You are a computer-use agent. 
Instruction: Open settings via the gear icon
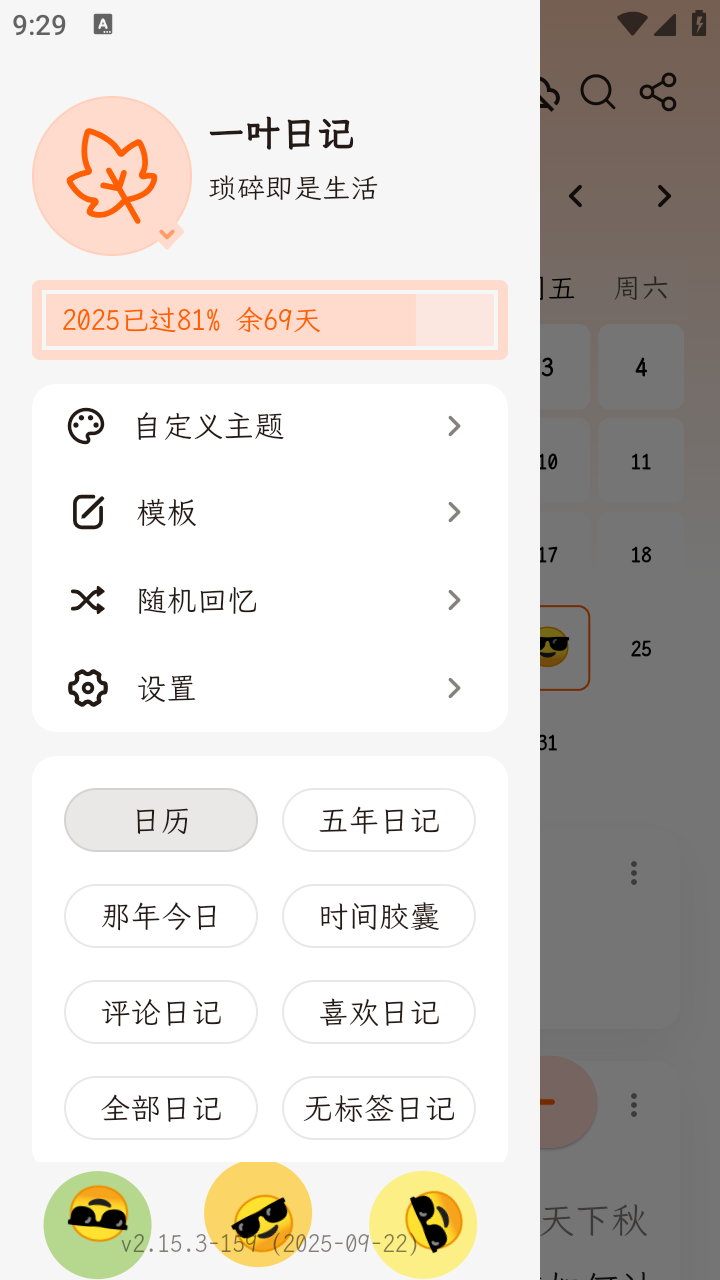[86, 688]
